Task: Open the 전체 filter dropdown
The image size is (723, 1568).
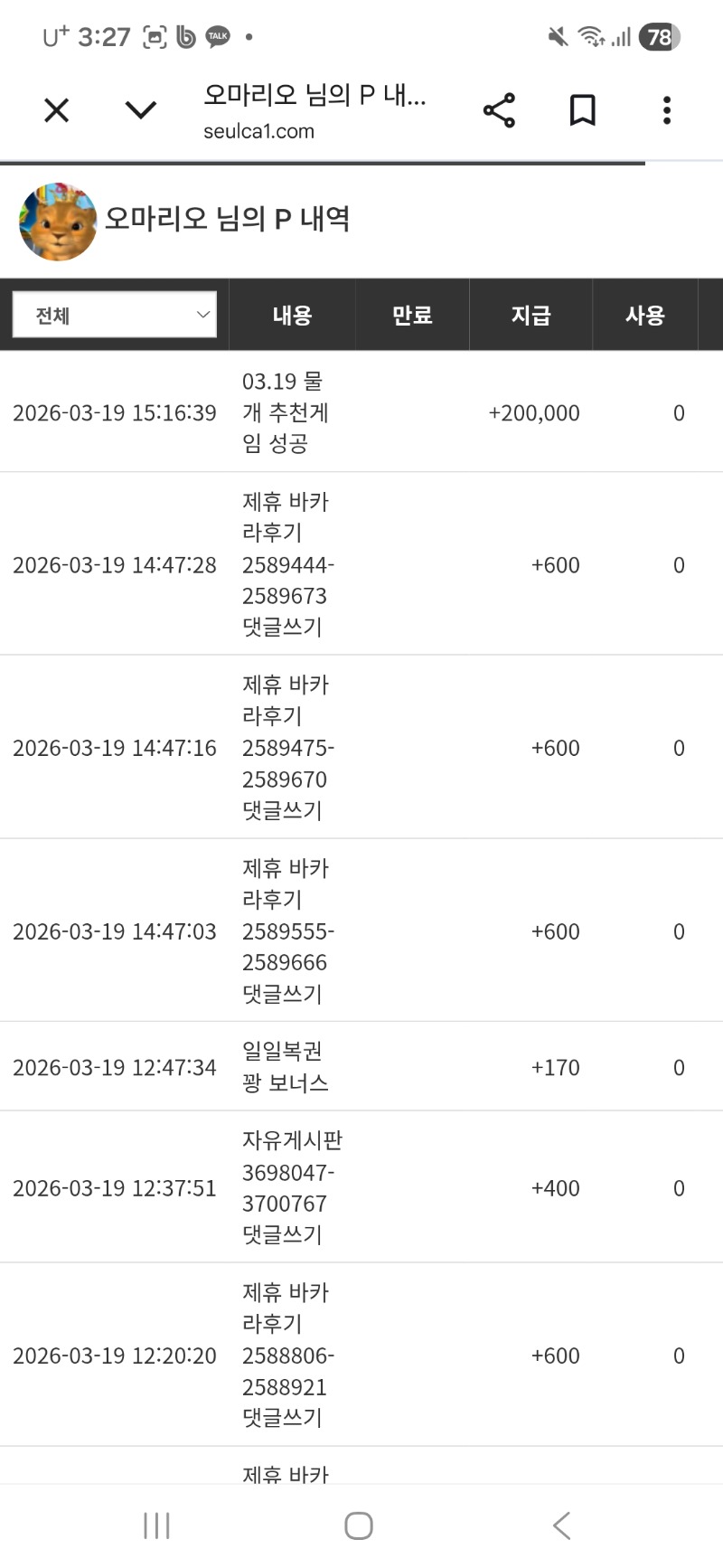Action: [x=115, y=315]
